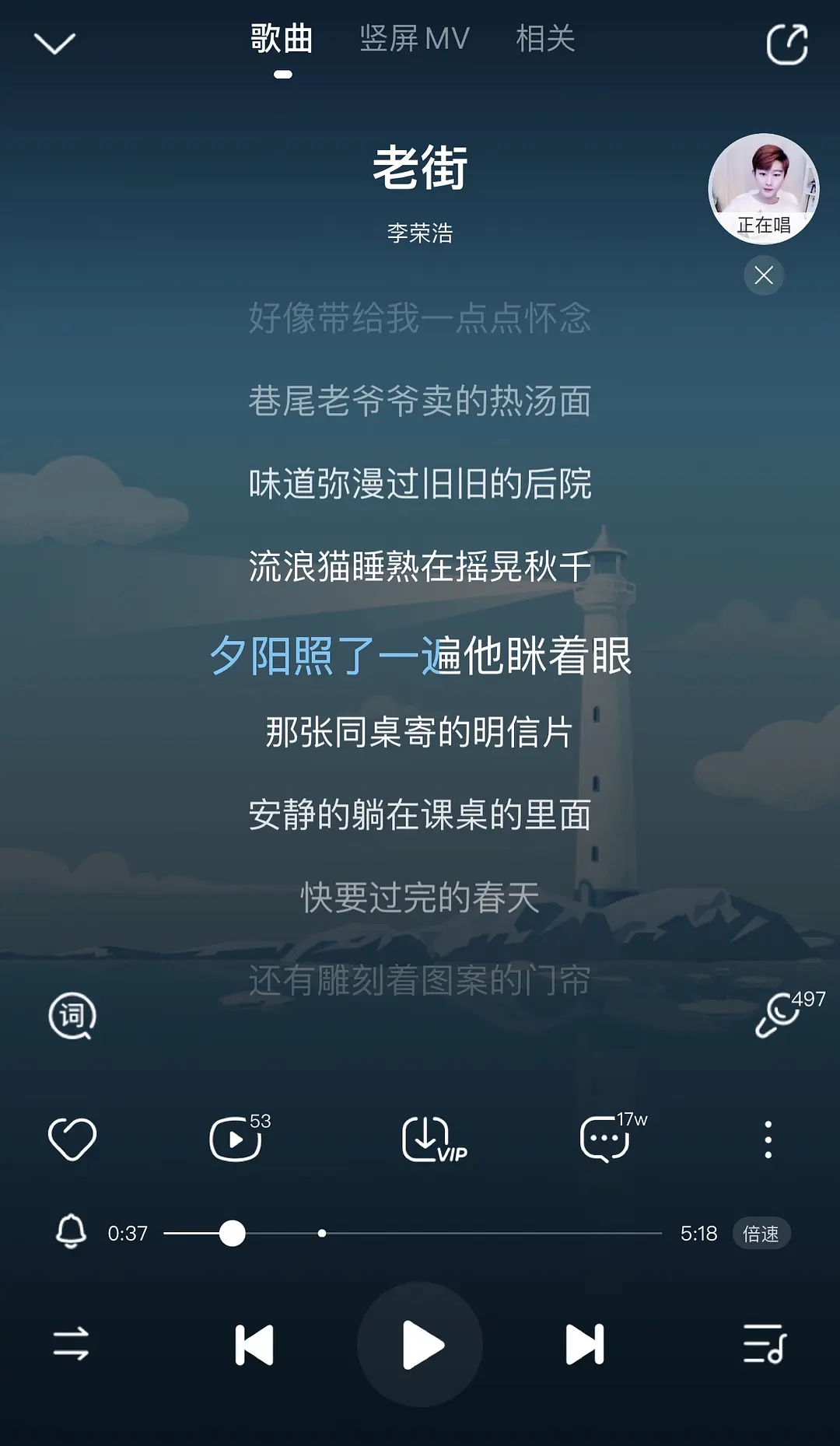Switch to the 竖屏MV tab

pyautogui.click(x=415, y=38)
